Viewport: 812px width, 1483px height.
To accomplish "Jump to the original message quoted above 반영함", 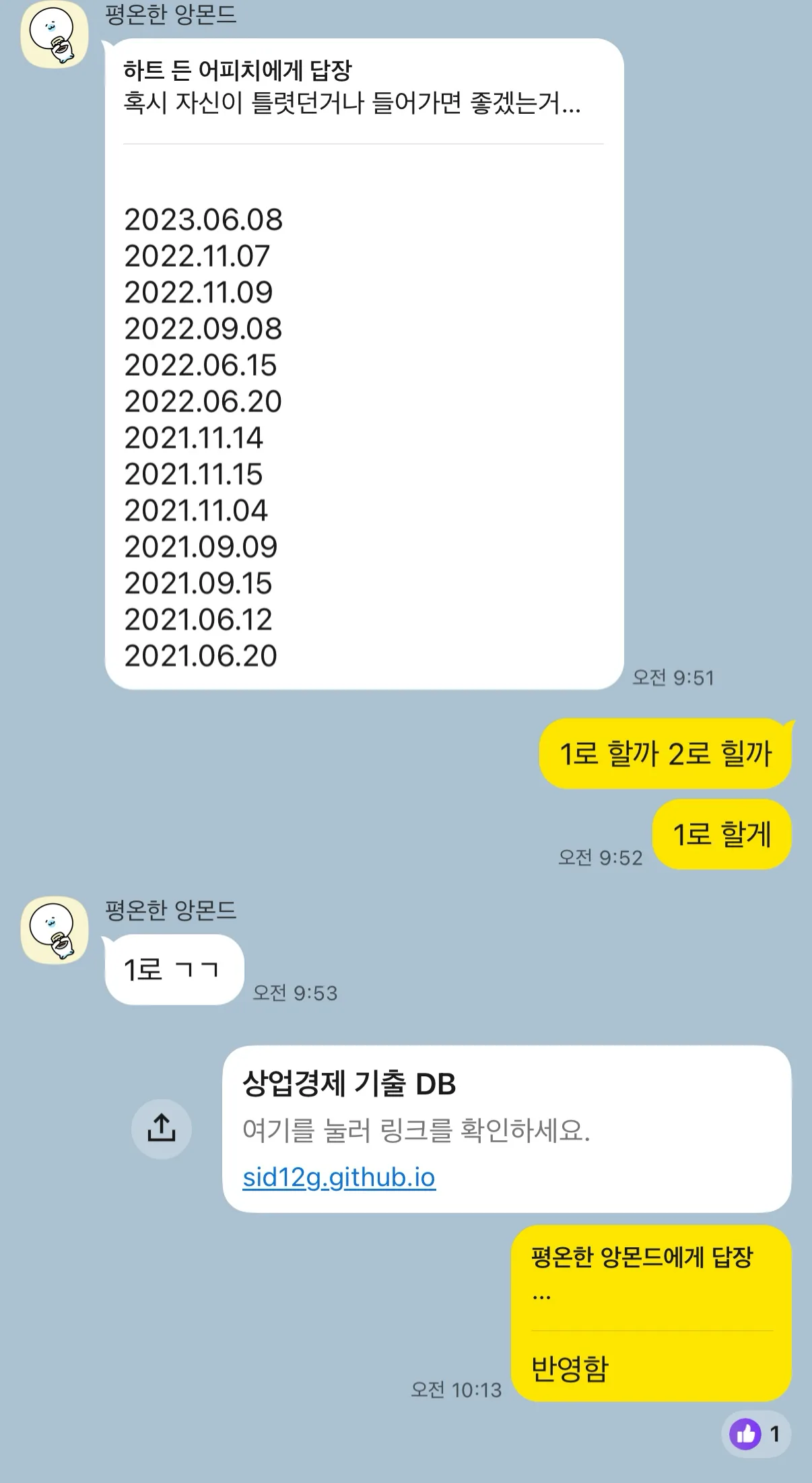I will (641, 1273).
